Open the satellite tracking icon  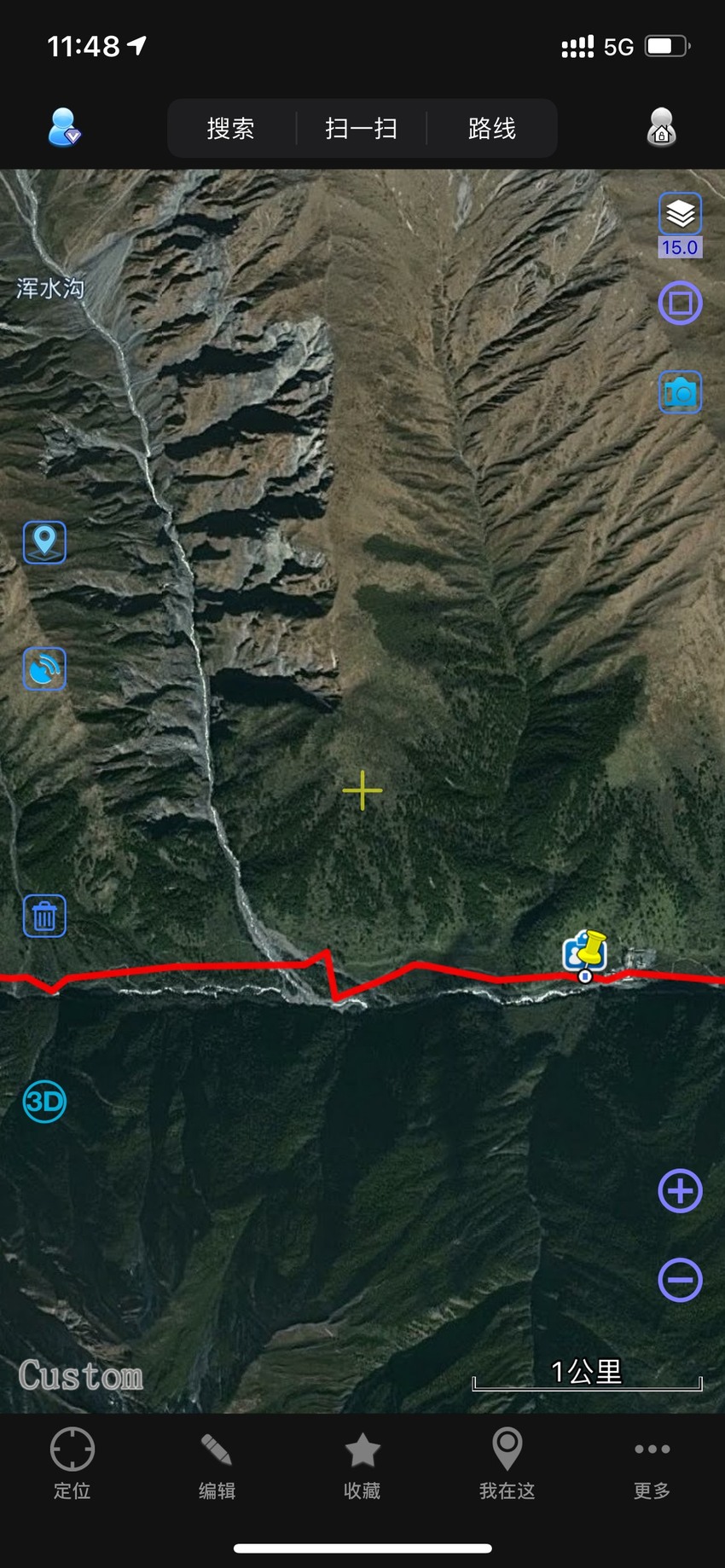[44, 668]
